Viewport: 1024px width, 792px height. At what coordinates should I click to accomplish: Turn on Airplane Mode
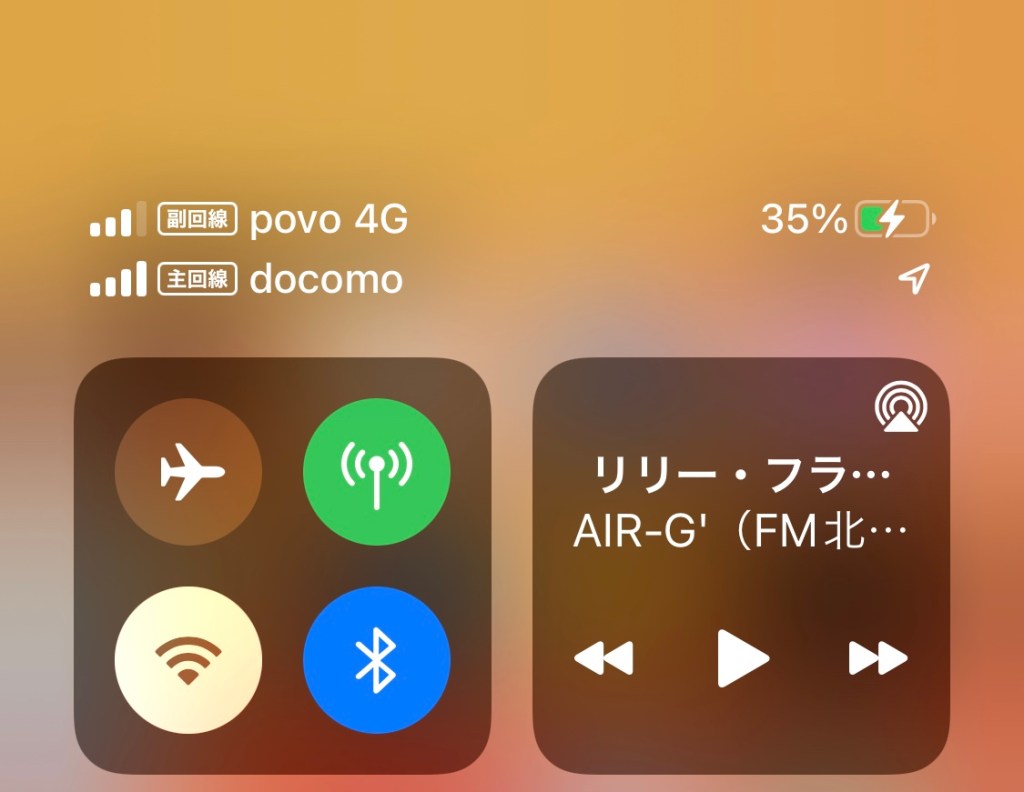coord(188,472)
